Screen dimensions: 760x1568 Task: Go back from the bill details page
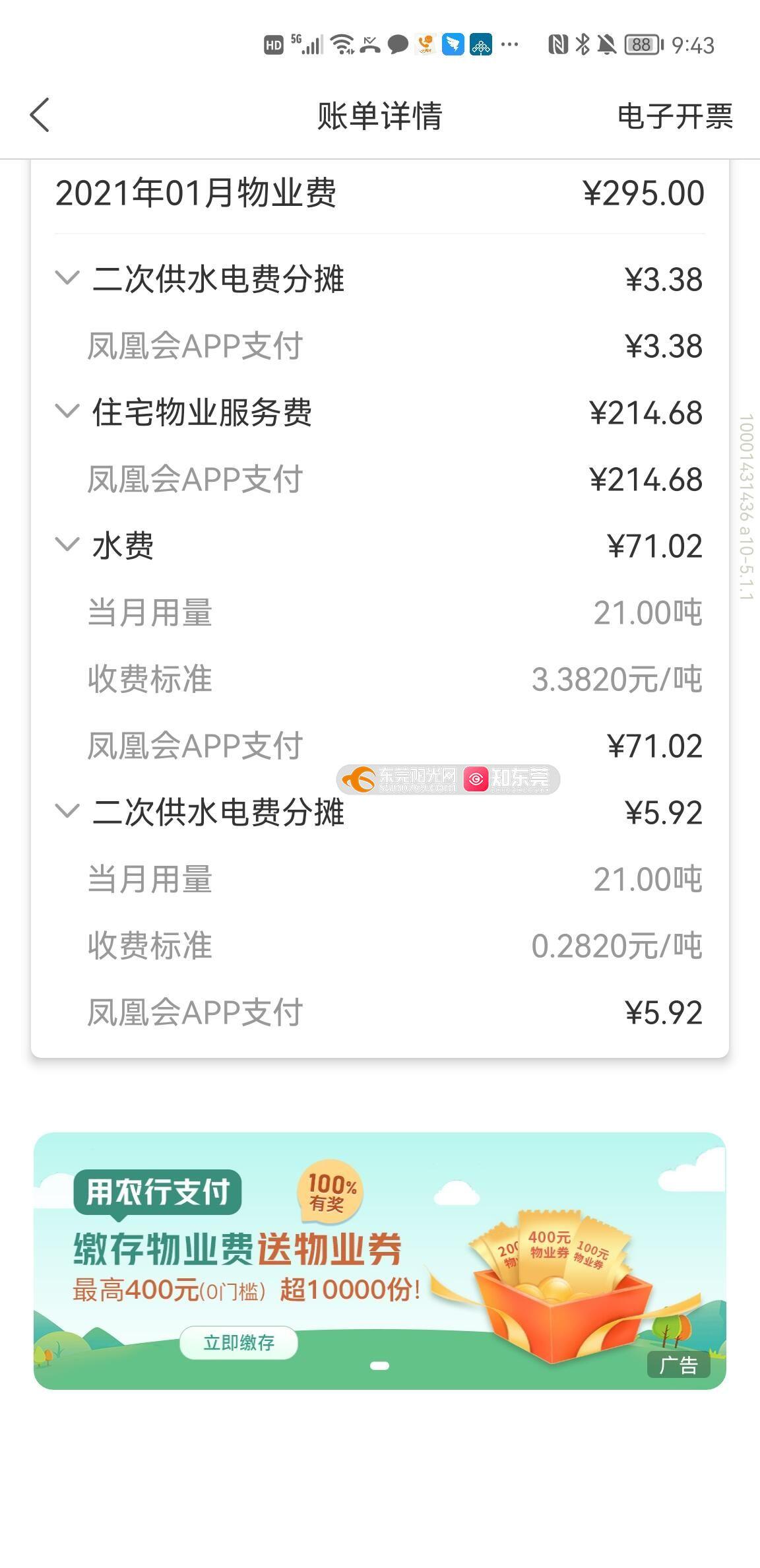(x=40, y=115)
